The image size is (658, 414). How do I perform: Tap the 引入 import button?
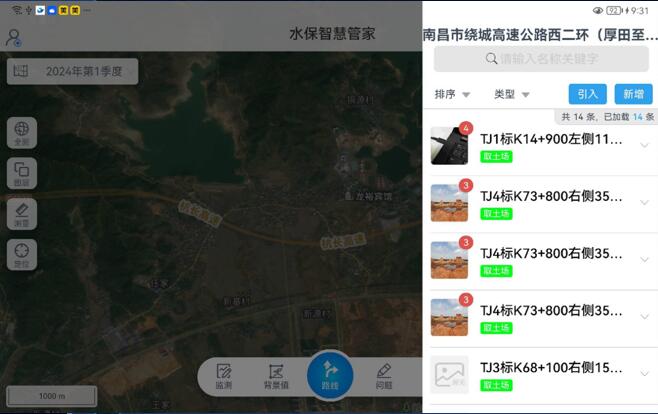coord(587,94)
